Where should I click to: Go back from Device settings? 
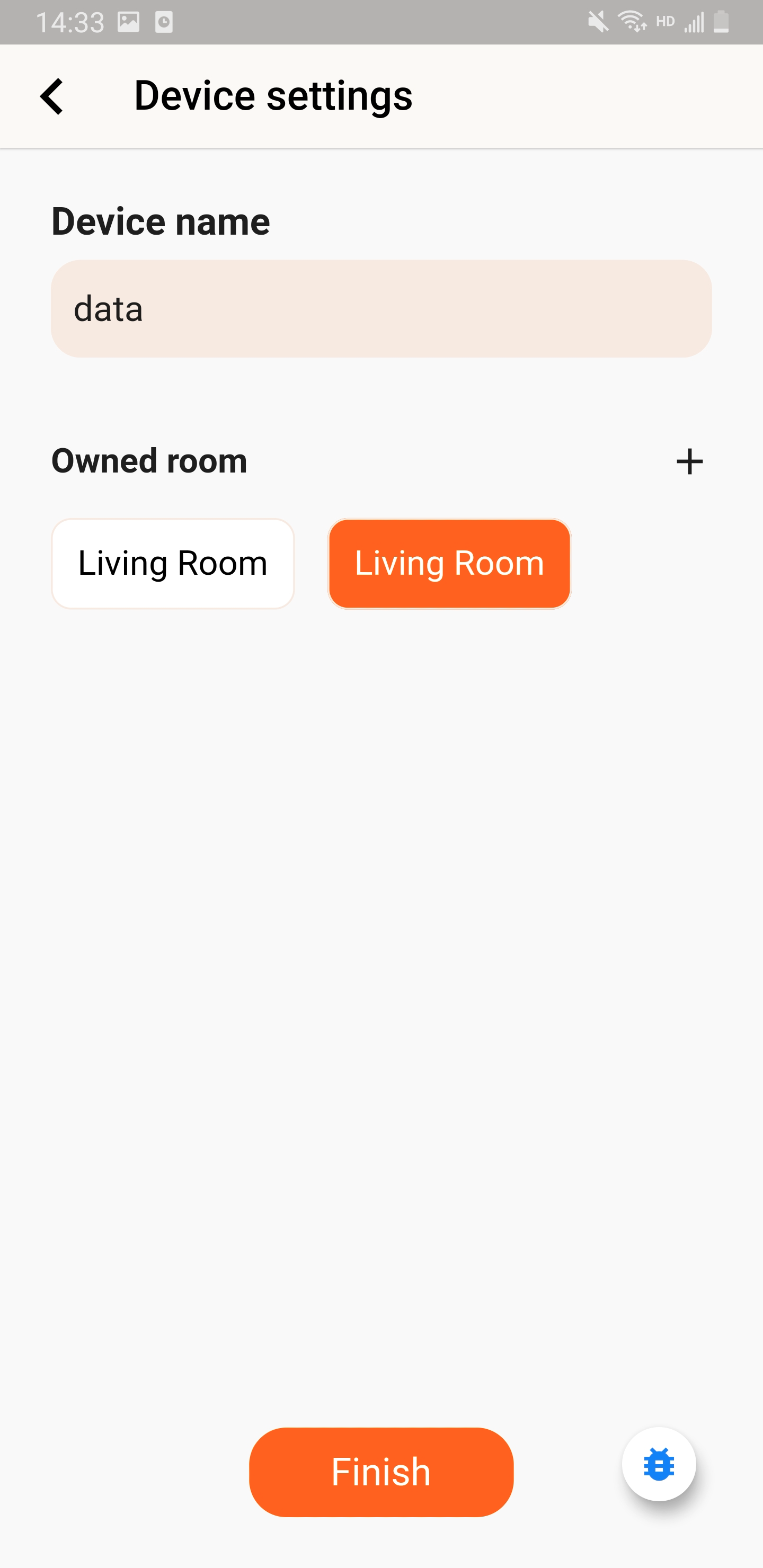[x=52, y=96]
